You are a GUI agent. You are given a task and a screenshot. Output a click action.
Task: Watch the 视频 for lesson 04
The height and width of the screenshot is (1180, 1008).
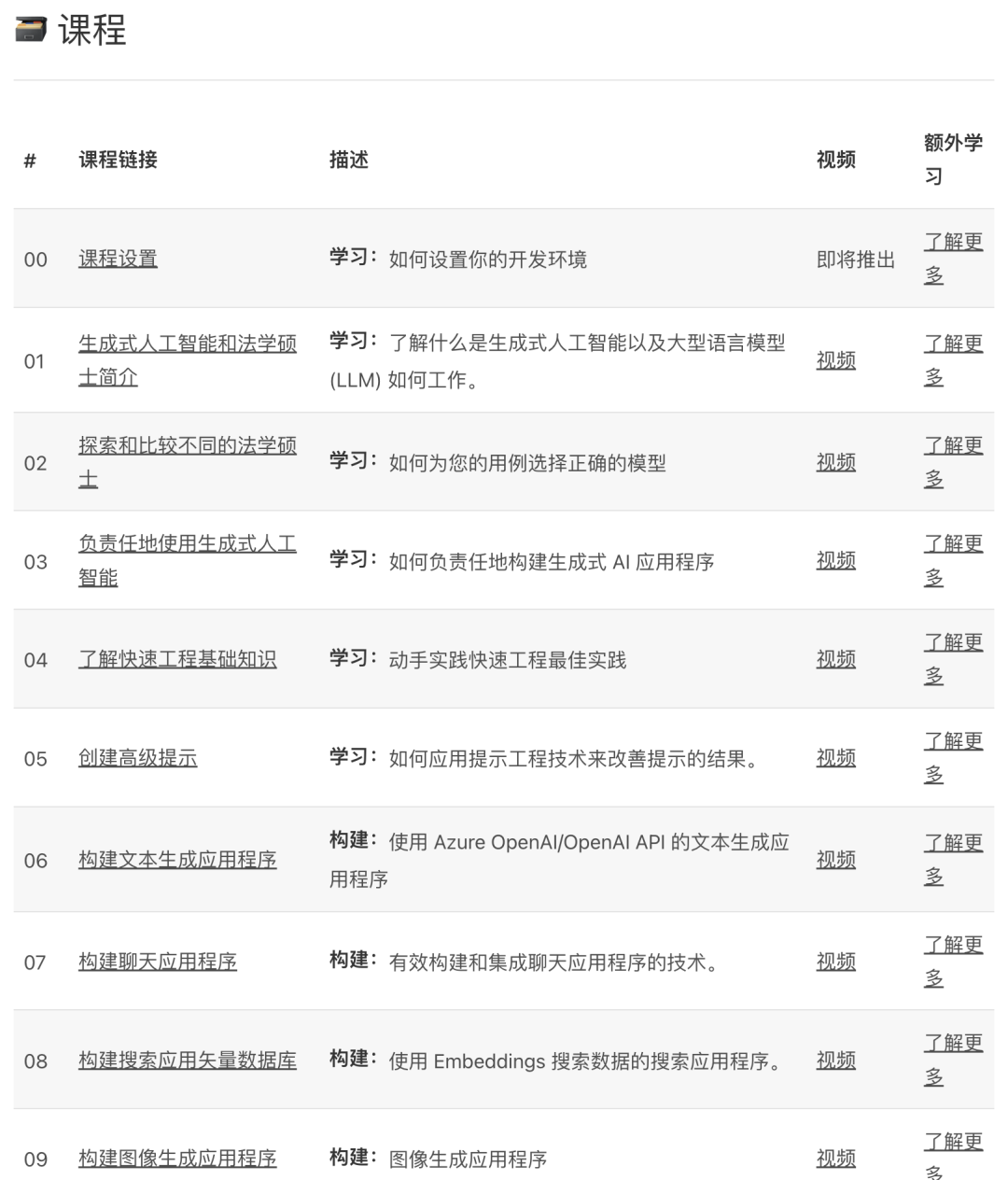[836, 659]
